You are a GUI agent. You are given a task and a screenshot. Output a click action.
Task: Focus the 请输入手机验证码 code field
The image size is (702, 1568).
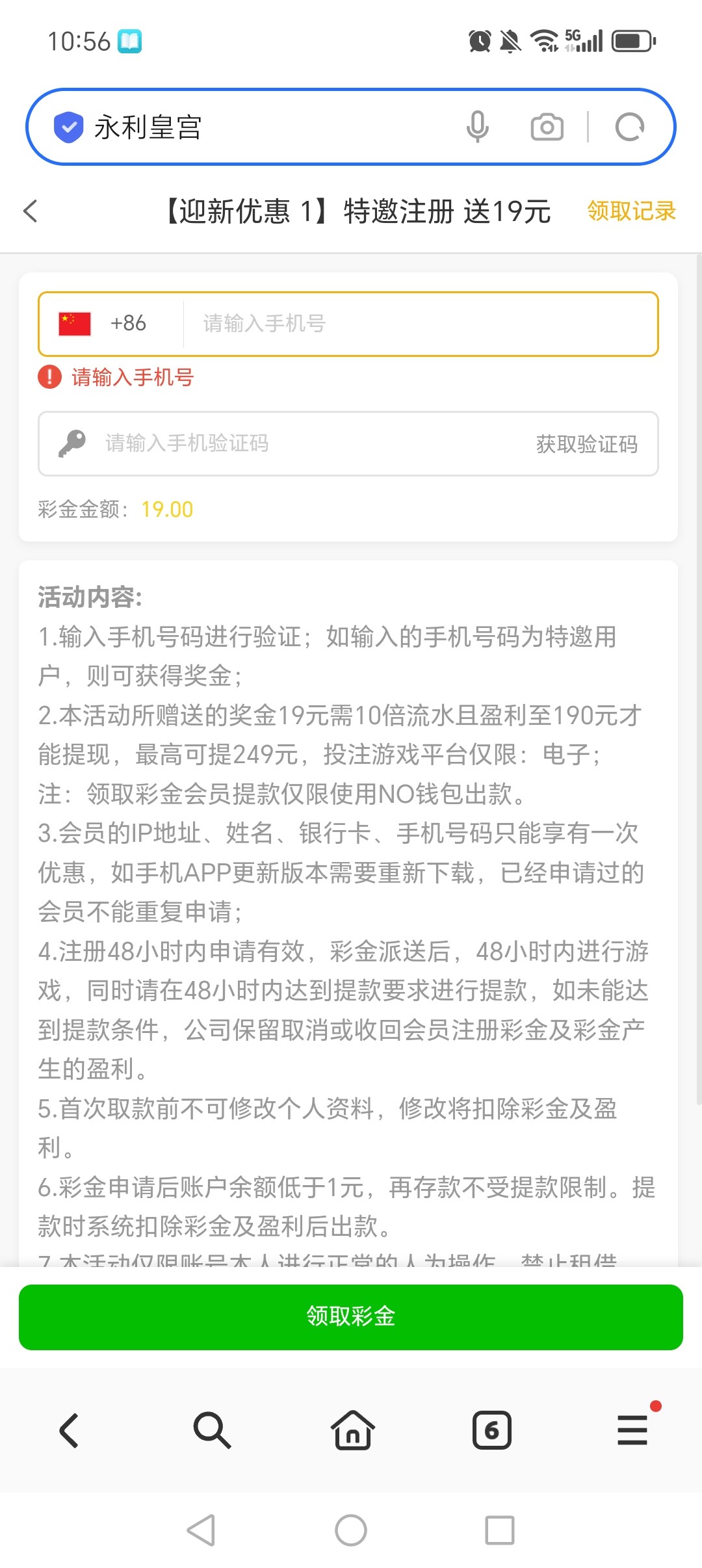click(292, 443)
